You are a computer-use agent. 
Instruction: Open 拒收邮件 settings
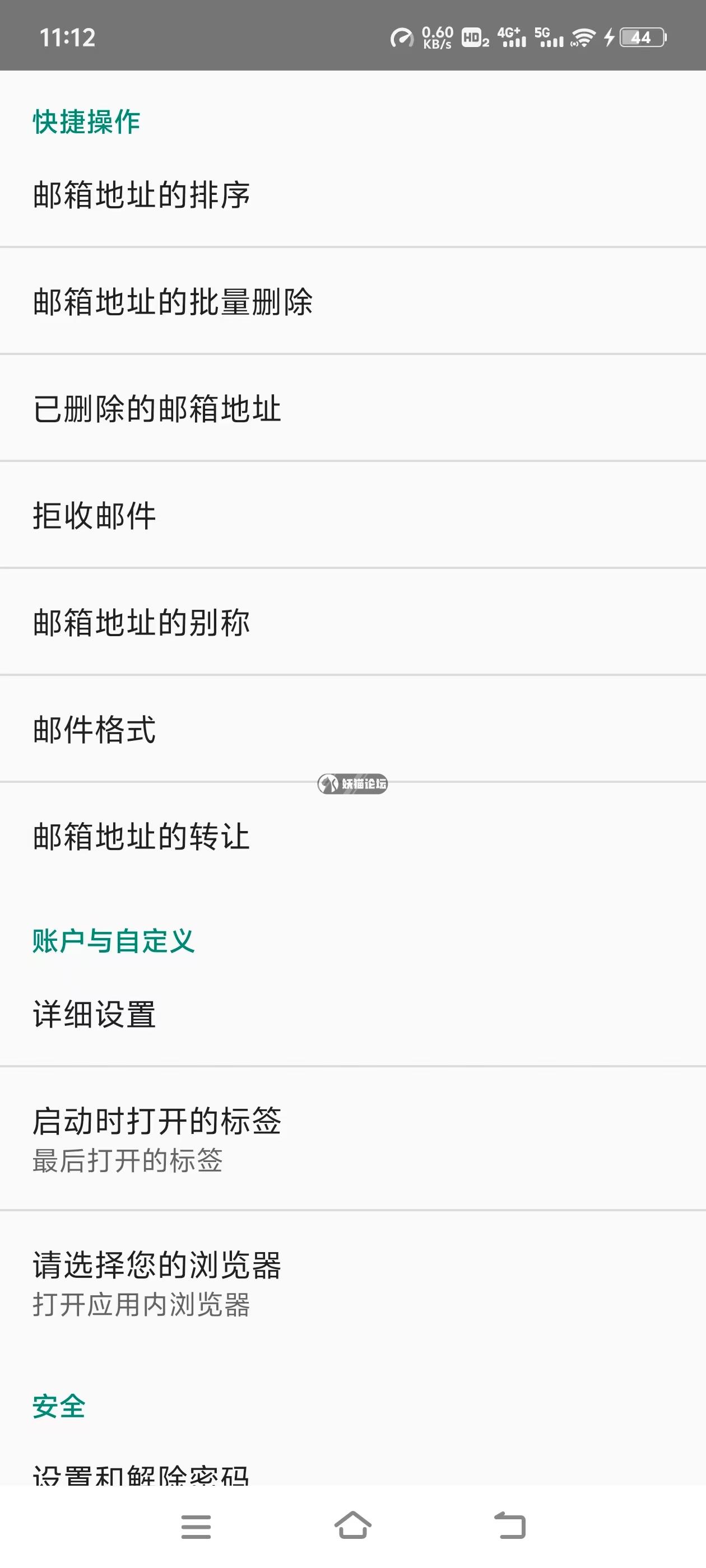(95, 516)
